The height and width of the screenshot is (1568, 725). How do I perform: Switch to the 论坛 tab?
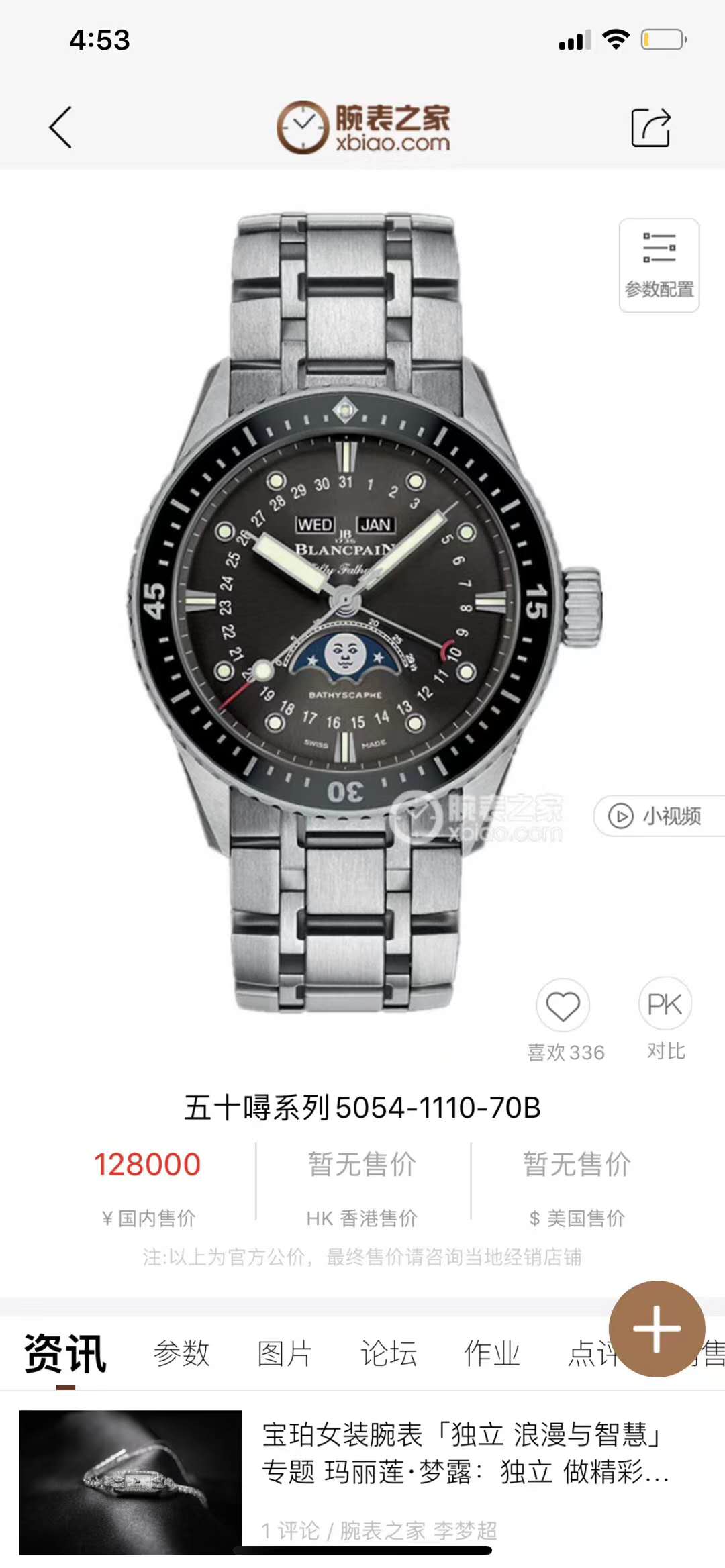coord(389,1353)
